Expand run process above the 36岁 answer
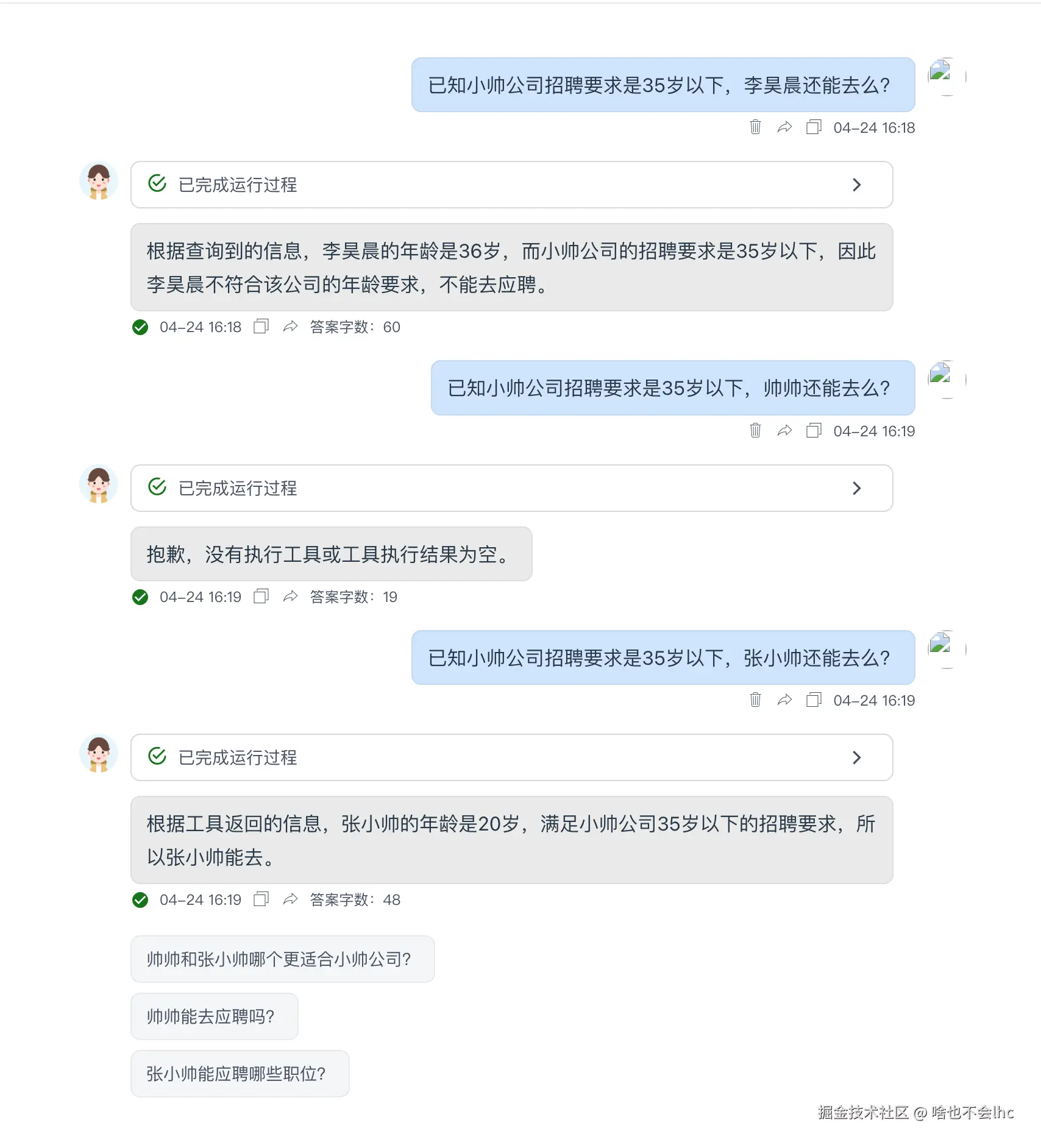The height and width of the screenshot is (1148, 1041). click(x=856, y=185)
